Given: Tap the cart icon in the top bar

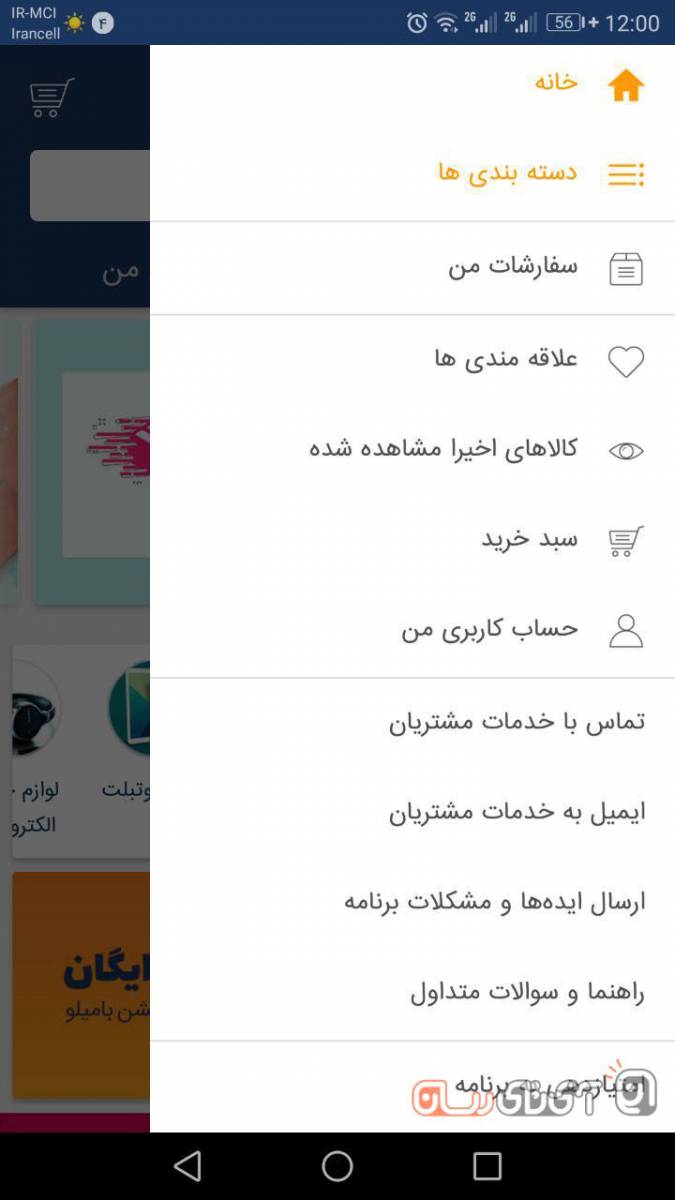Looking at the screenshot, I should pos(52,98).
